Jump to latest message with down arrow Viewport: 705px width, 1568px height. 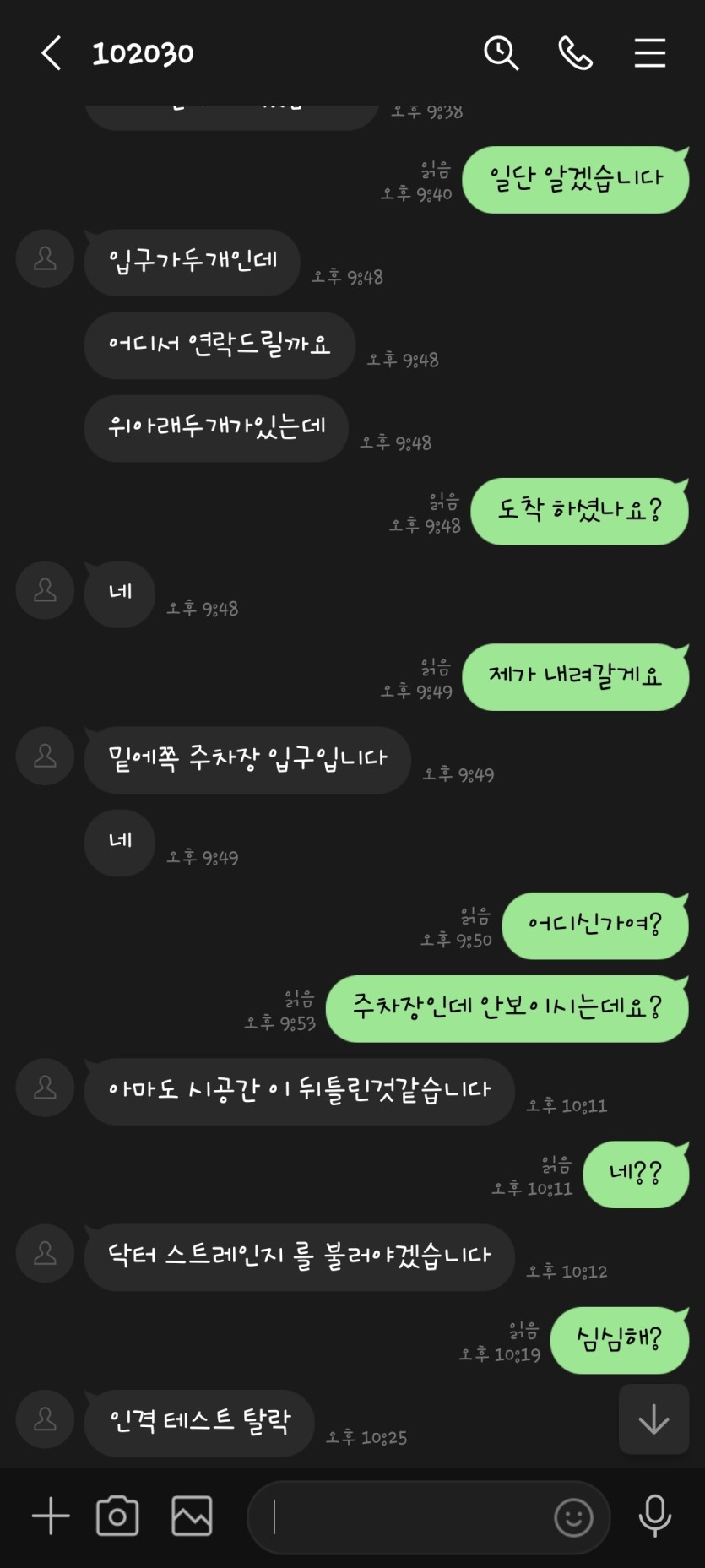653,1419
